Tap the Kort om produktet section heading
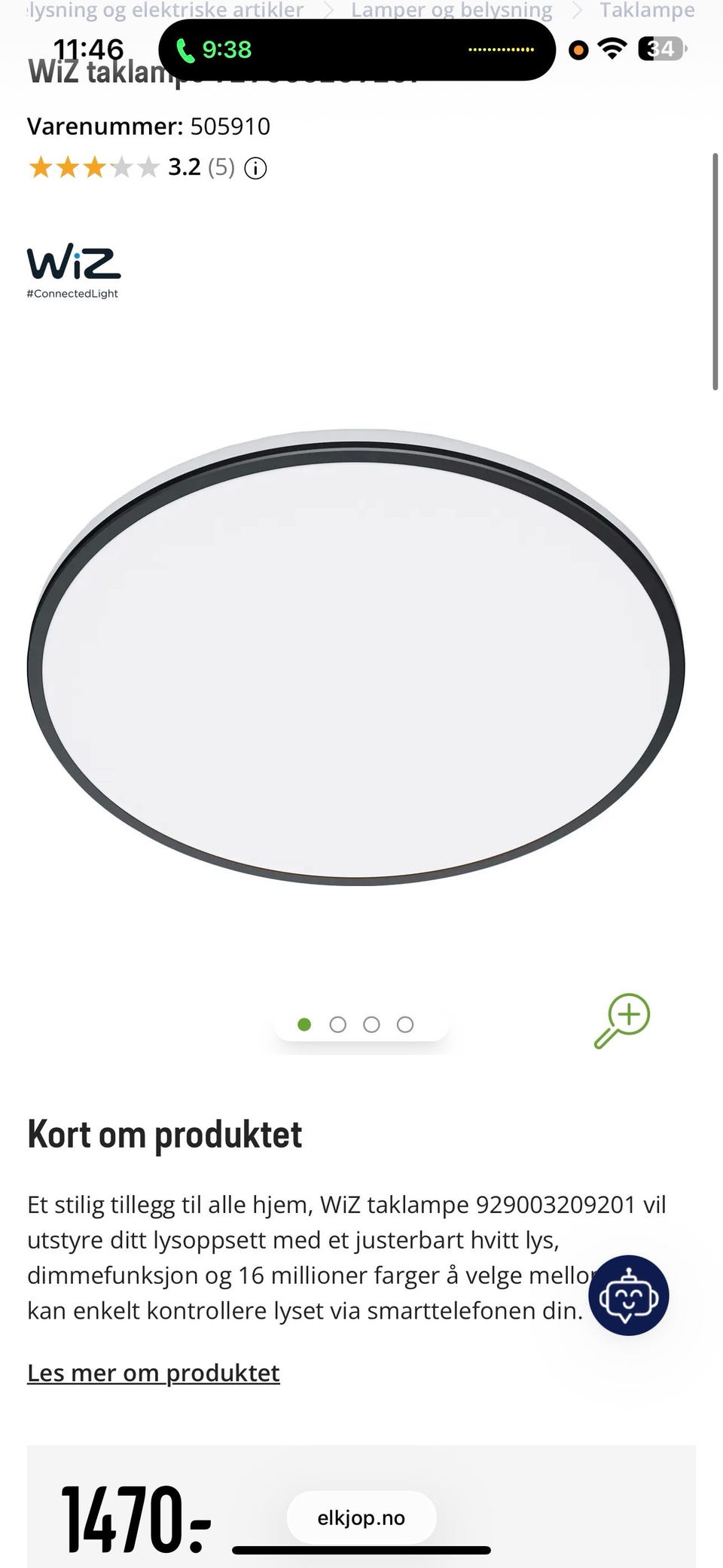723x1568 pixels. (x=163, y=1133)
